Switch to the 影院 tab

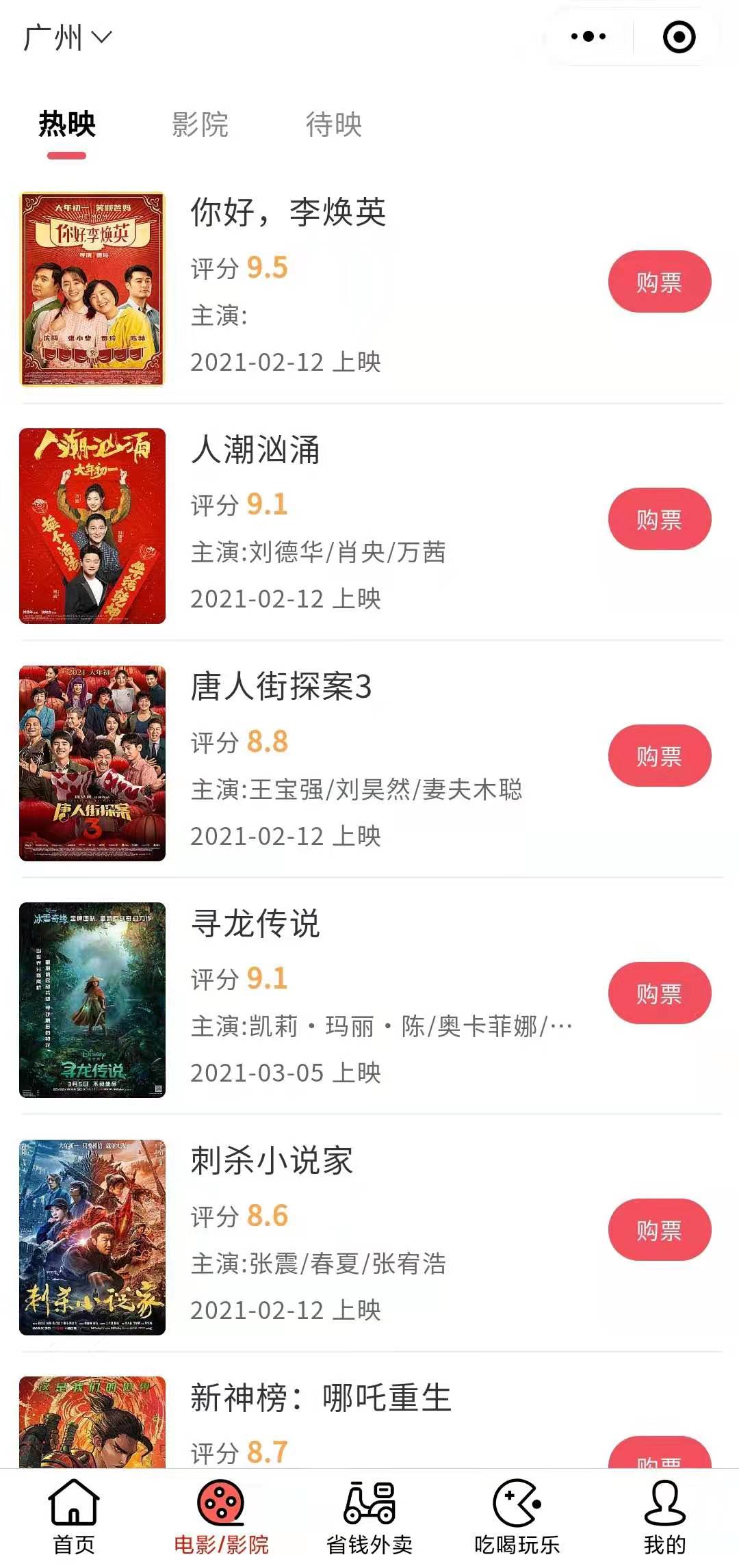coord(200,125)
